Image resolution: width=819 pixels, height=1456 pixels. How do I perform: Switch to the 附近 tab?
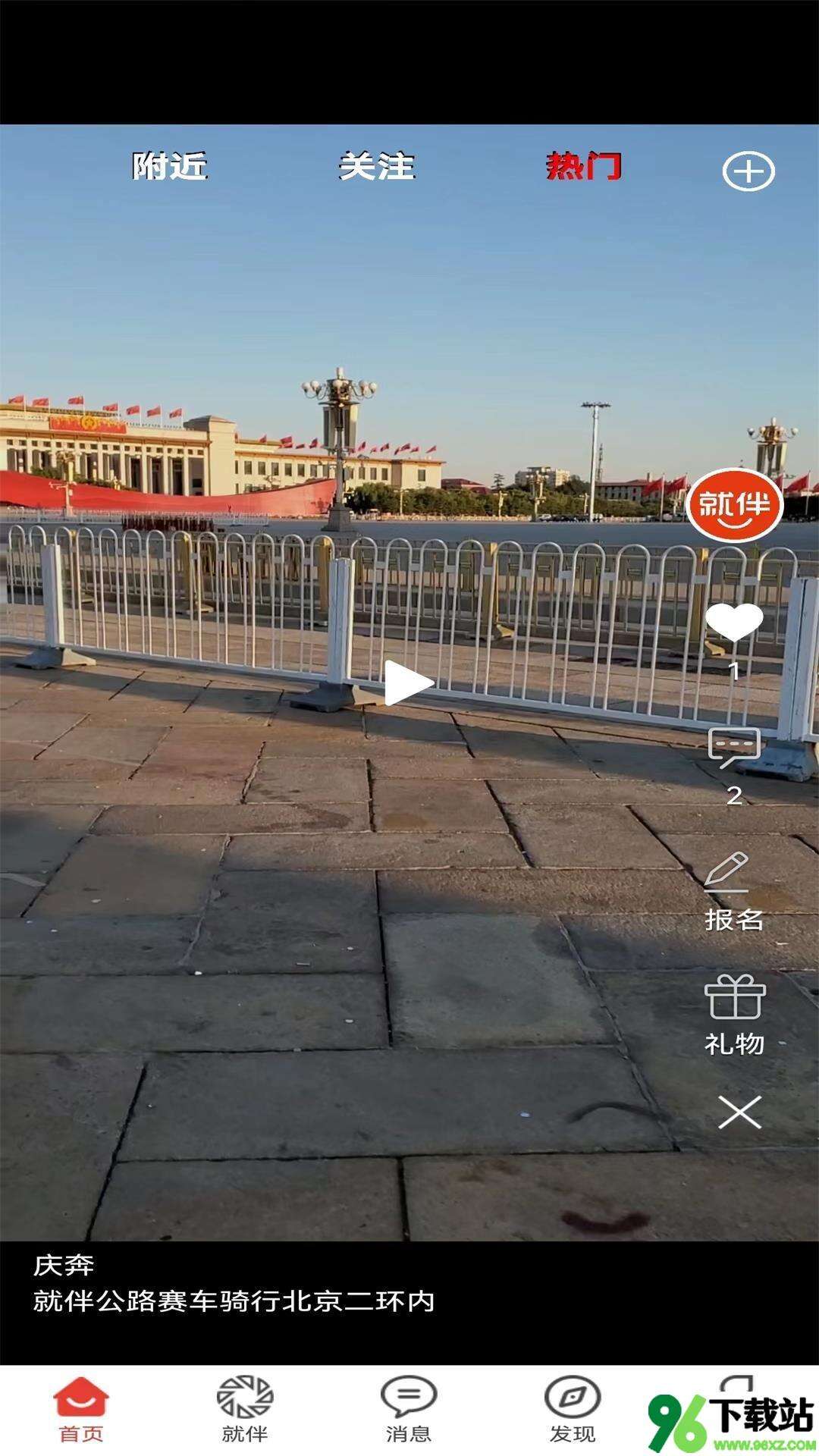pyautogui.click(x=170, y=166)
